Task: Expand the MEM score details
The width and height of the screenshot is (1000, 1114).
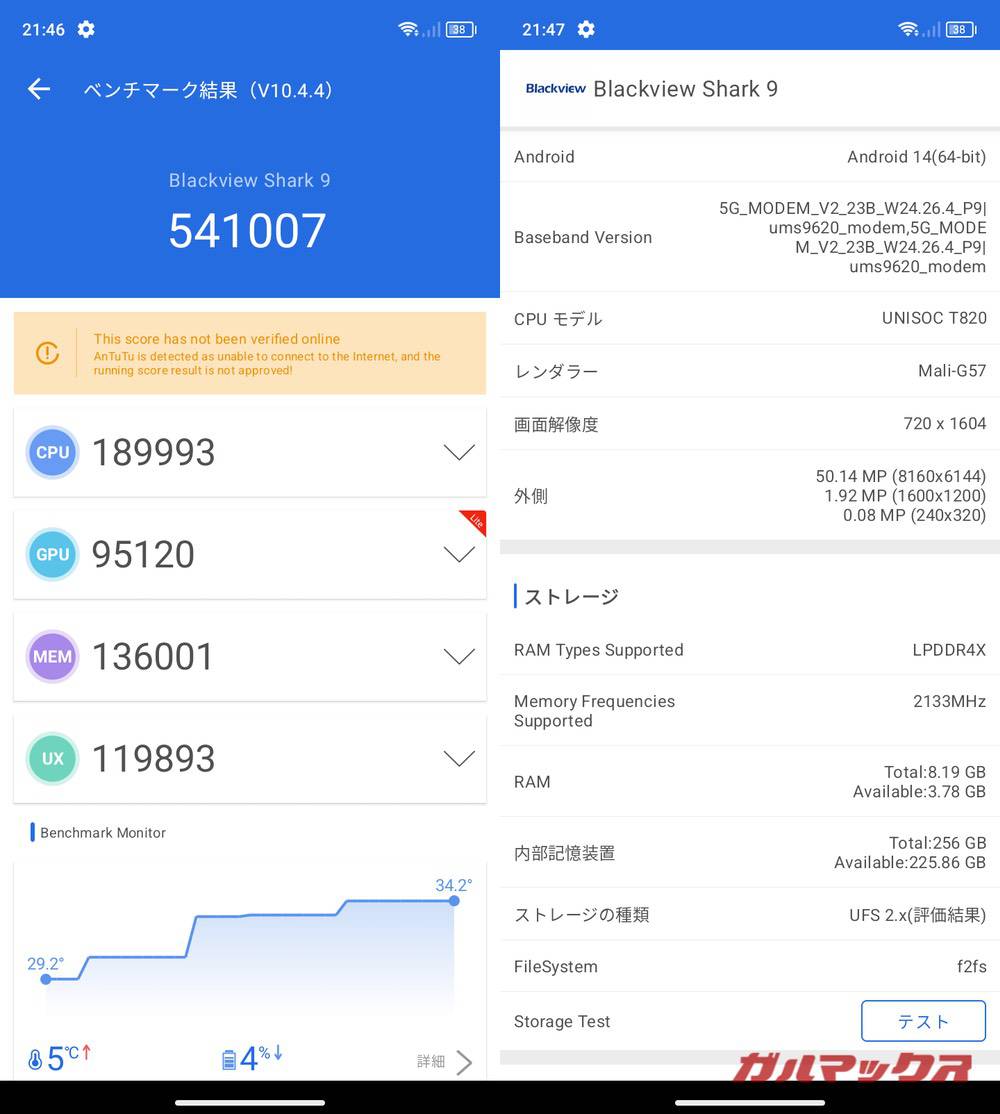Action: 458,657
